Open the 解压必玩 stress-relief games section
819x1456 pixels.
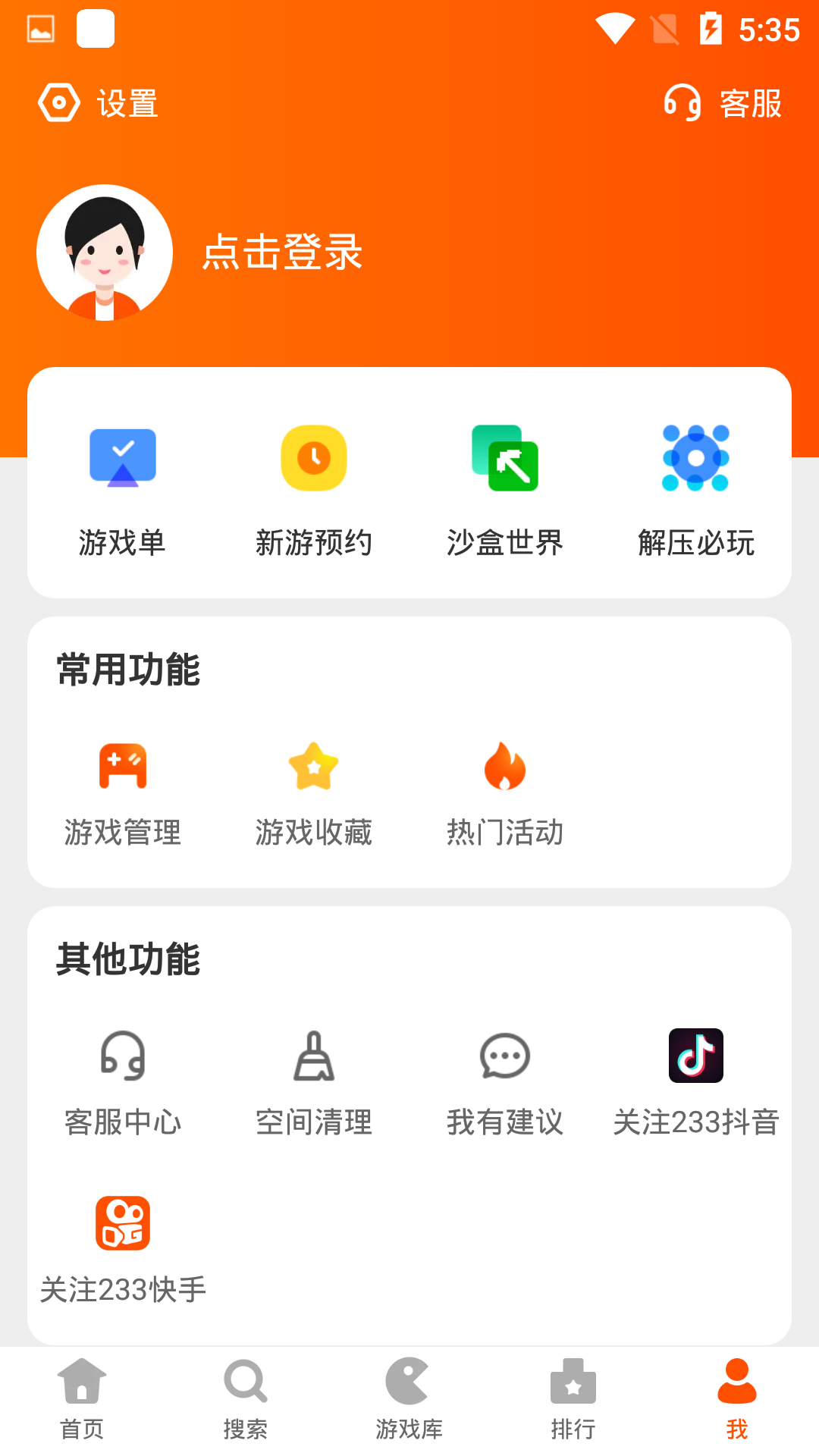pyautogui.click(x=696, y=489)
